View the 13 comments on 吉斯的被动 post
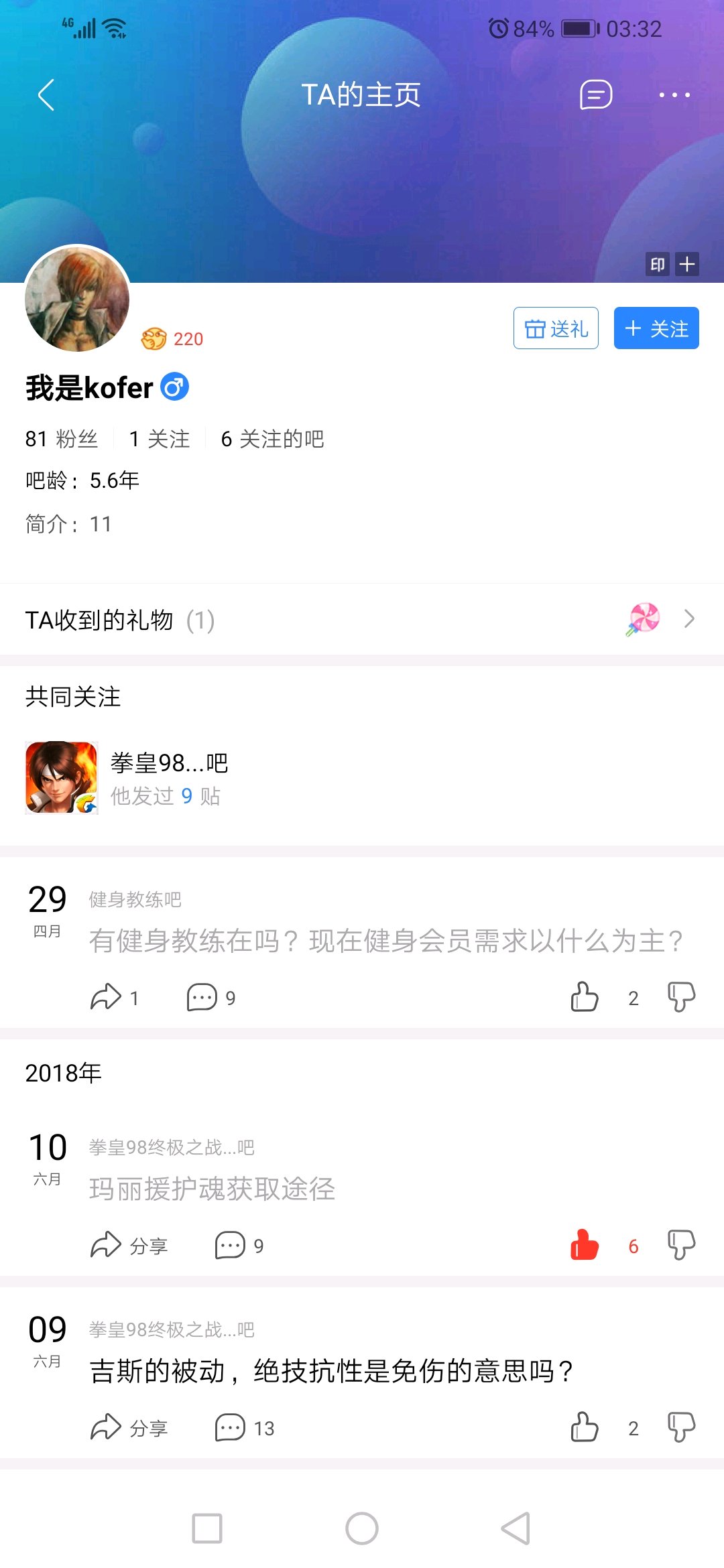Image resolution: width=724 pixels, height=1568 pixels. coord(231,1428)
